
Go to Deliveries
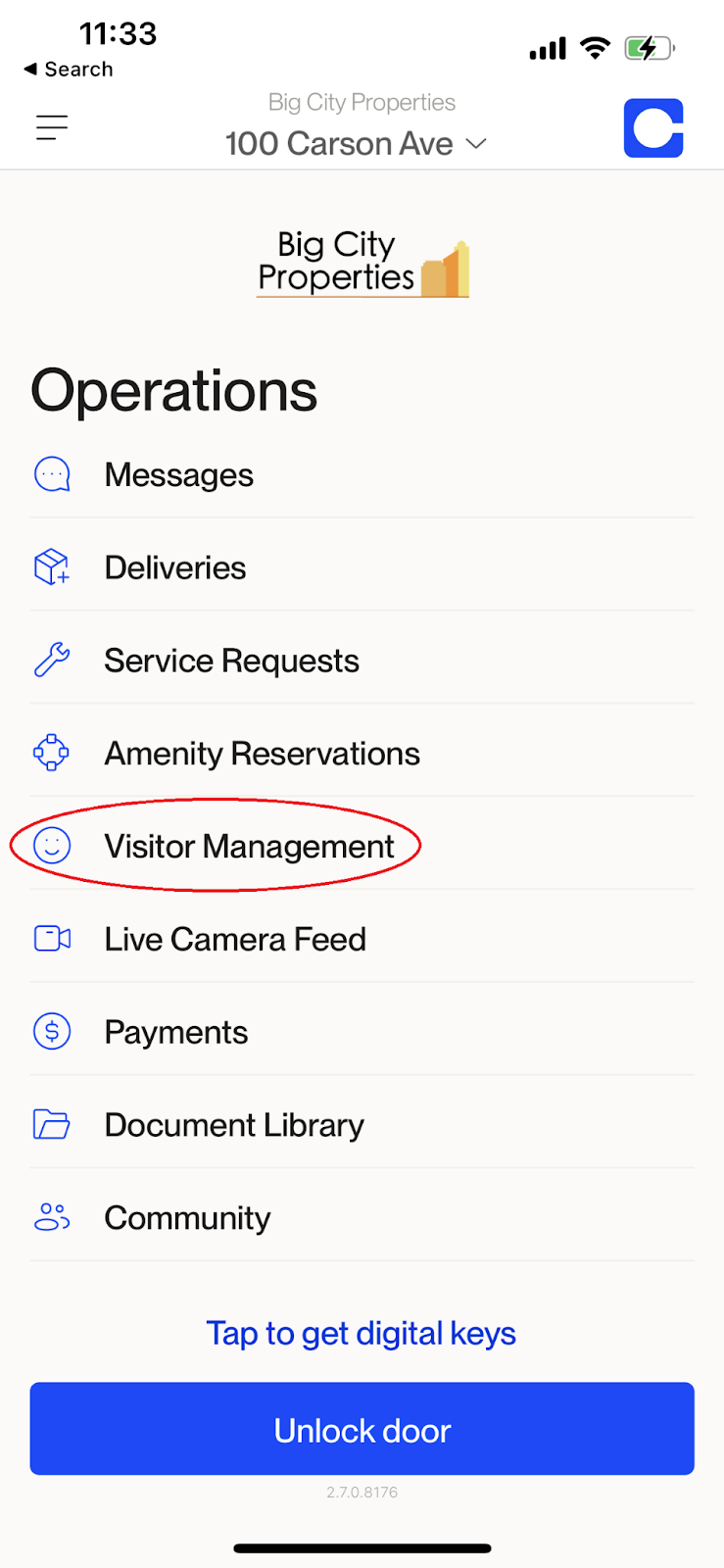point(362,568)
